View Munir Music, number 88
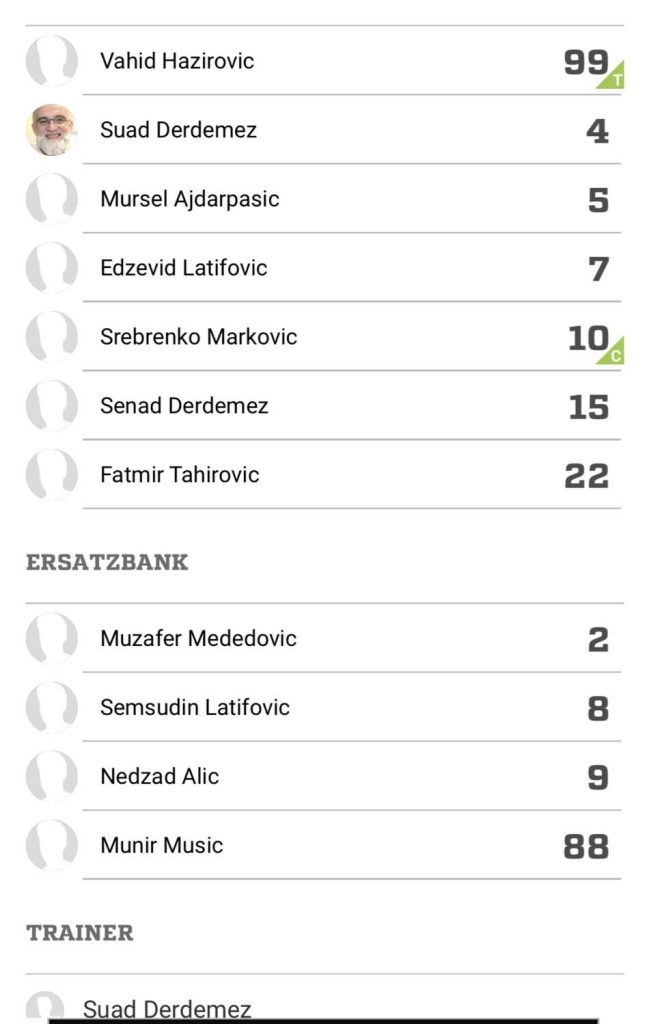647x1024 pixels. click(324, 845)
